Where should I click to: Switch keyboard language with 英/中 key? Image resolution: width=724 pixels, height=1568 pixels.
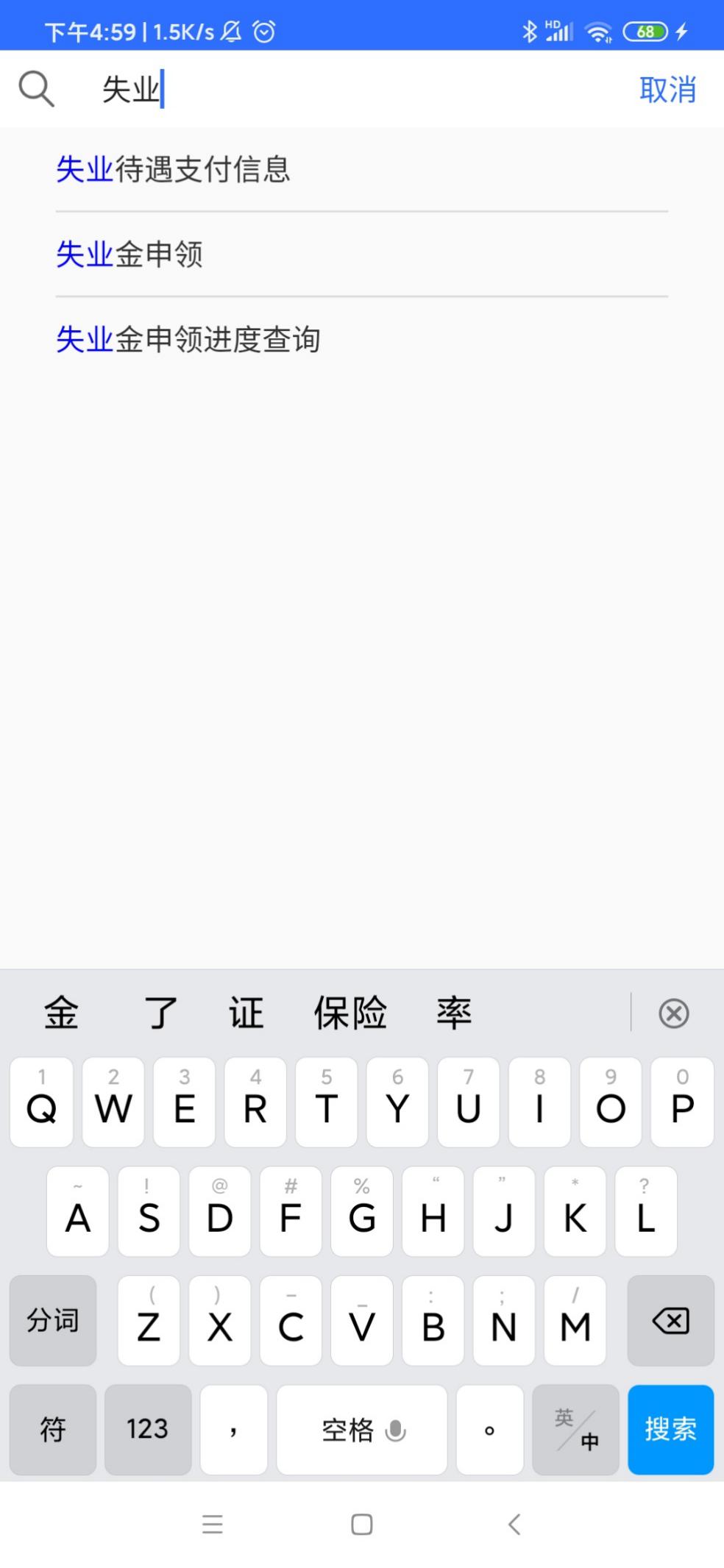point(575,1429)
